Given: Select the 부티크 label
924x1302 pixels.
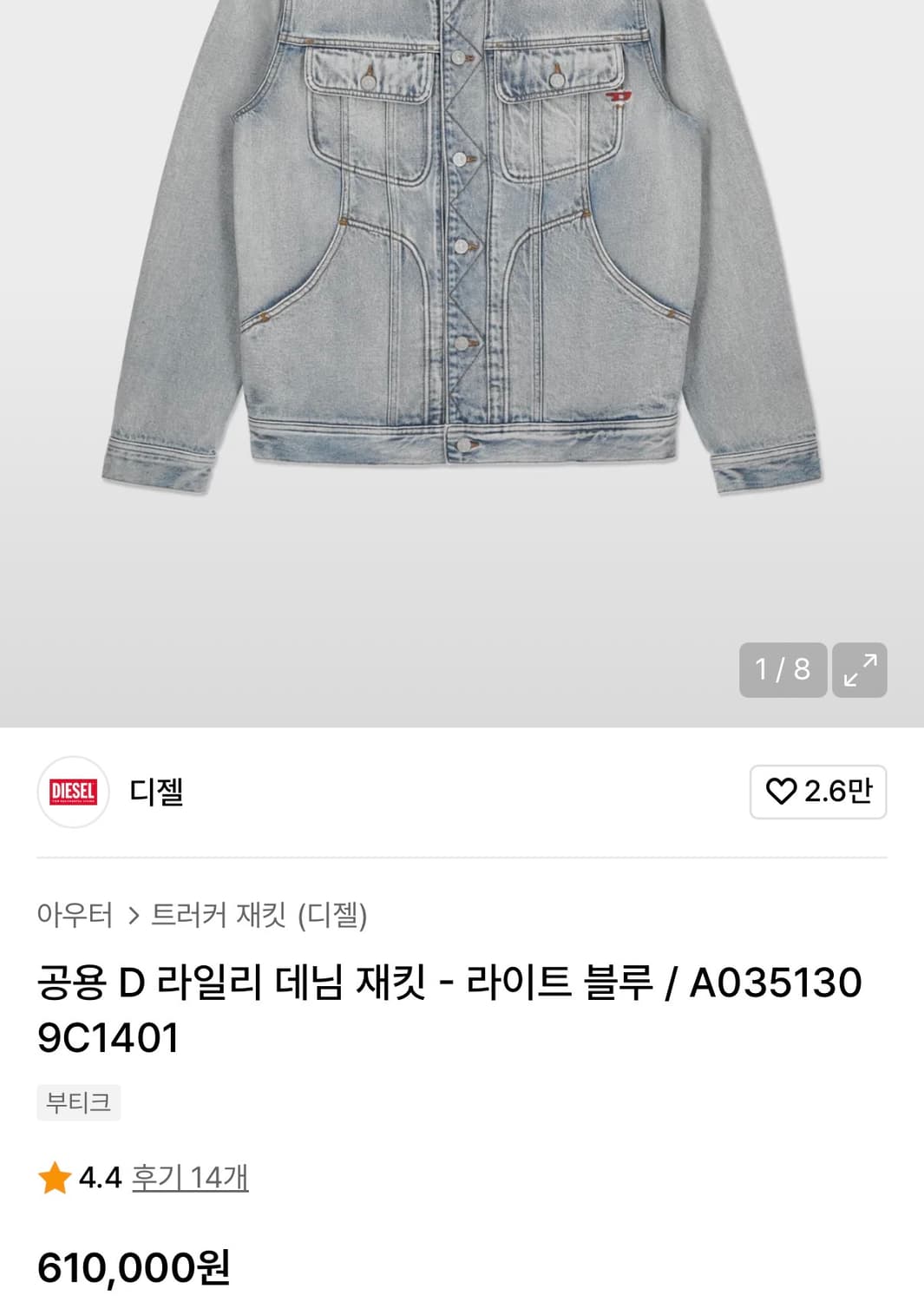Looking at the screenshot, I should point(78,1103).
